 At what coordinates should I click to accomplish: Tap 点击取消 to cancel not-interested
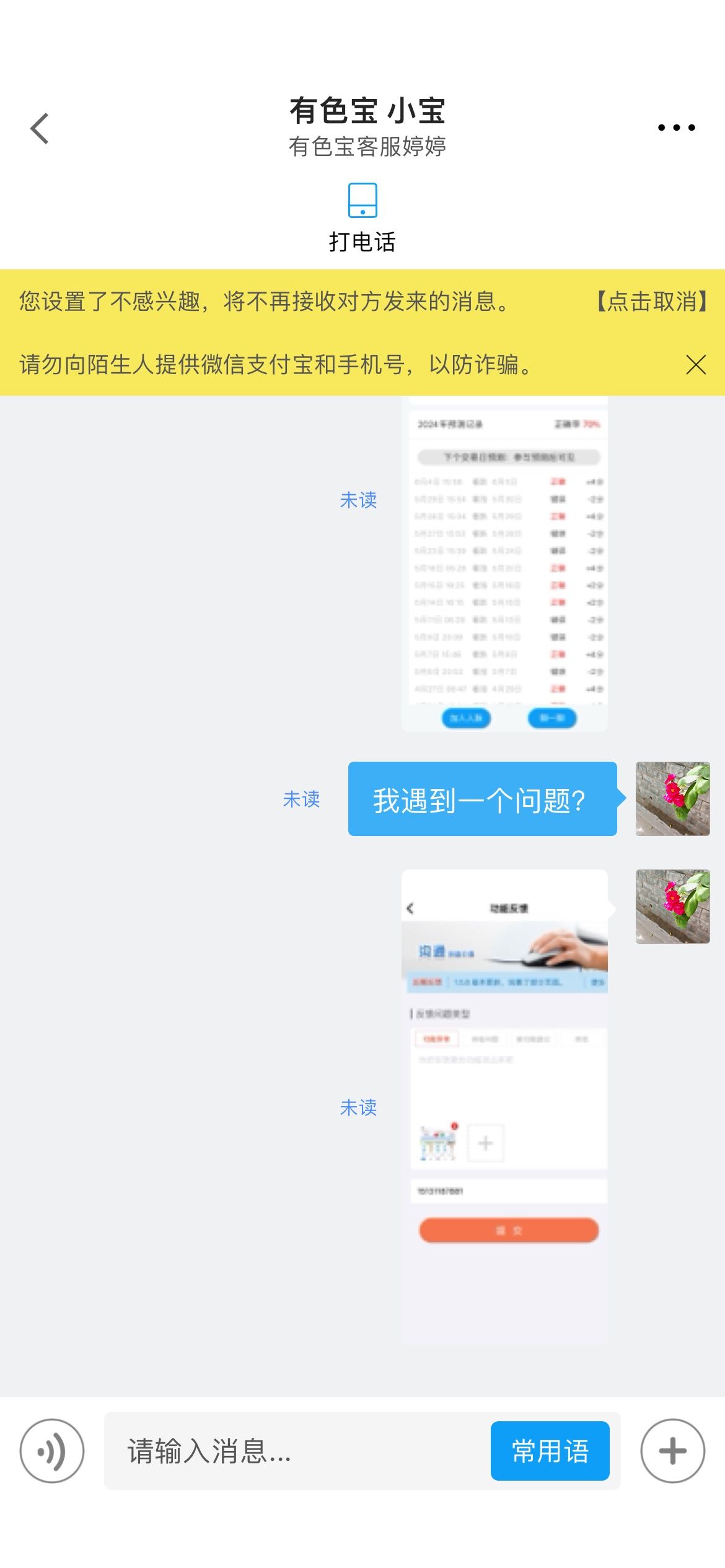(652, 302)
